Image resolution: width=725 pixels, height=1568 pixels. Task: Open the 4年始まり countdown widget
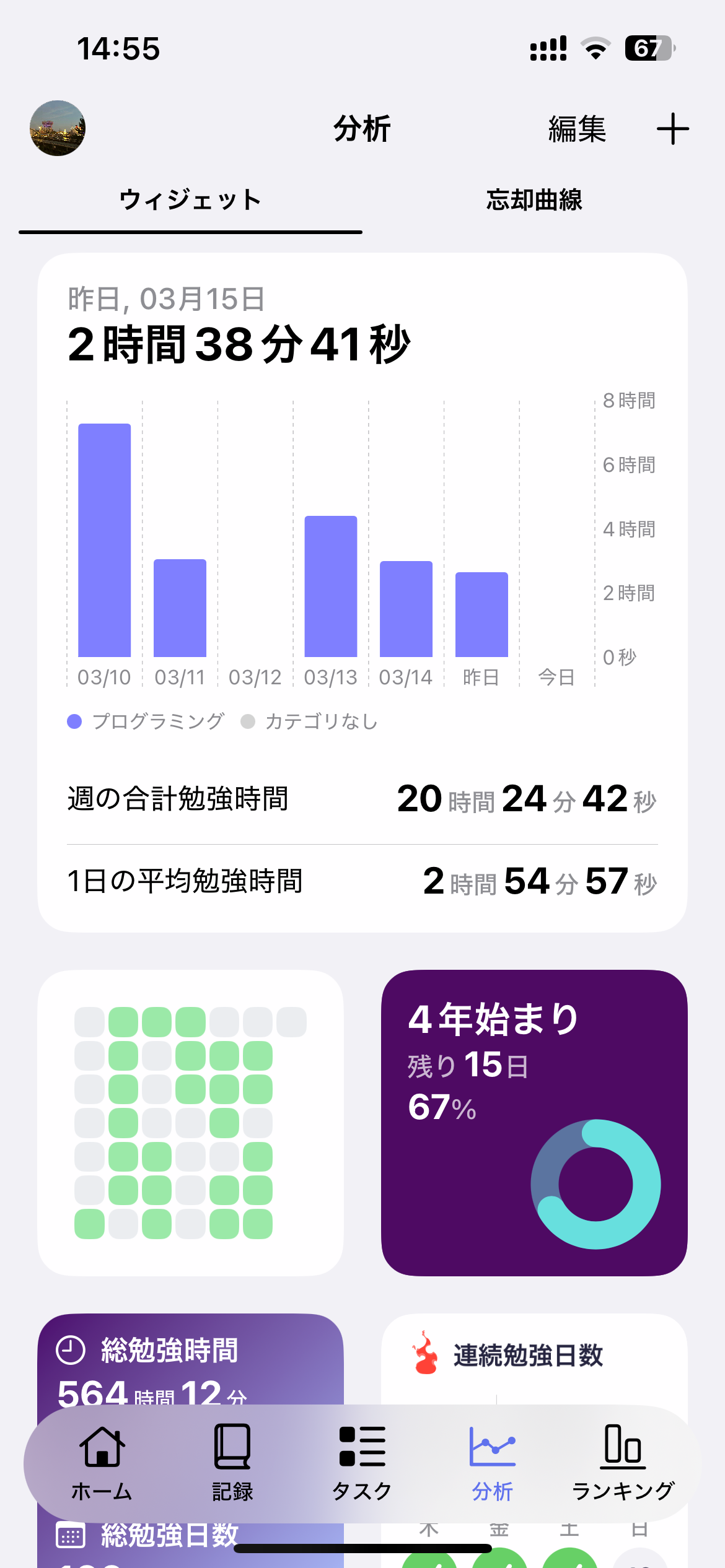(x=534, y=1122)
